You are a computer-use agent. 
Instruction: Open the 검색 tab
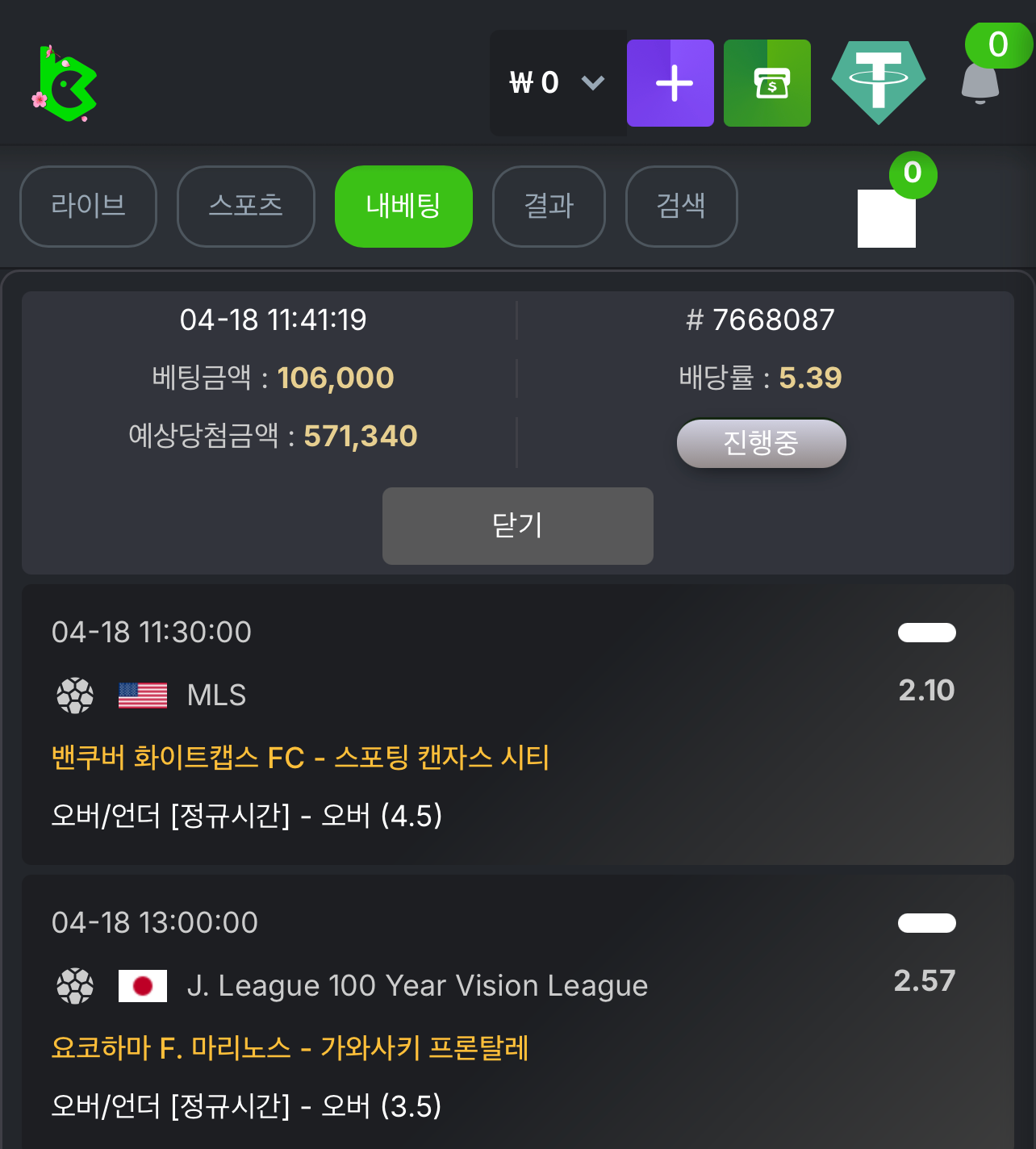coord(681,206)
